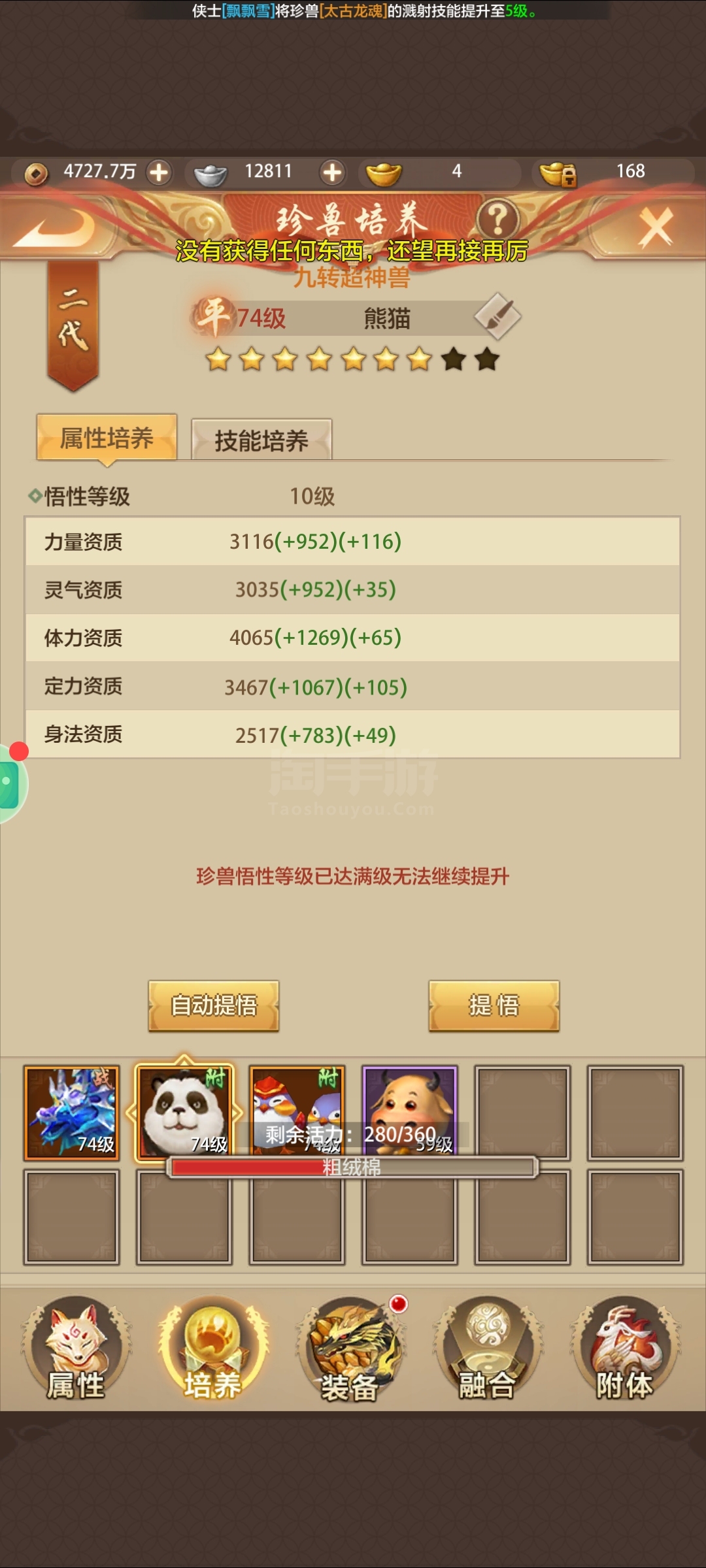
Task: Select the panda pet slot
Action: pyautogui.click(x=184, y=1111)
